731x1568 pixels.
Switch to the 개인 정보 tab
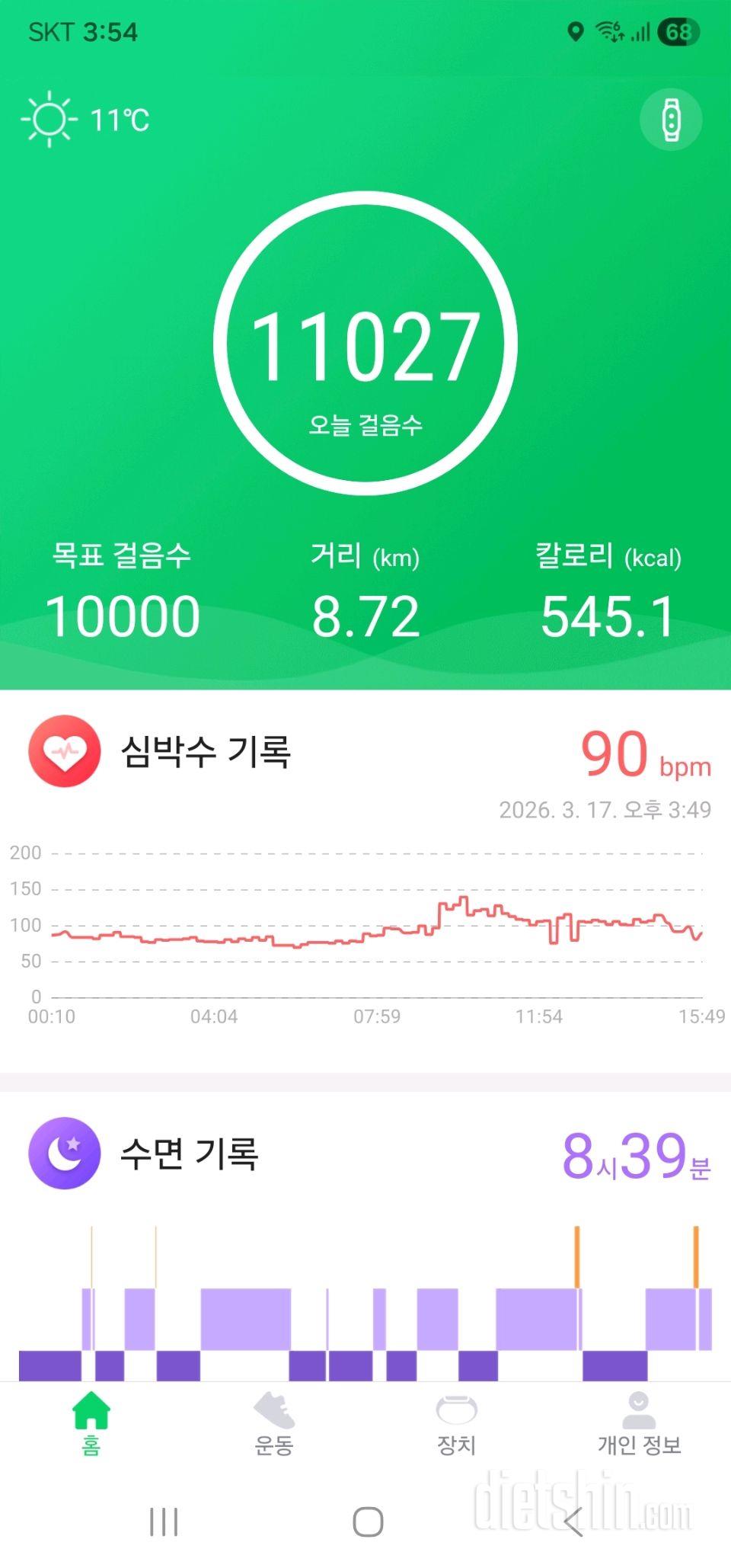tap(639, 1423)
